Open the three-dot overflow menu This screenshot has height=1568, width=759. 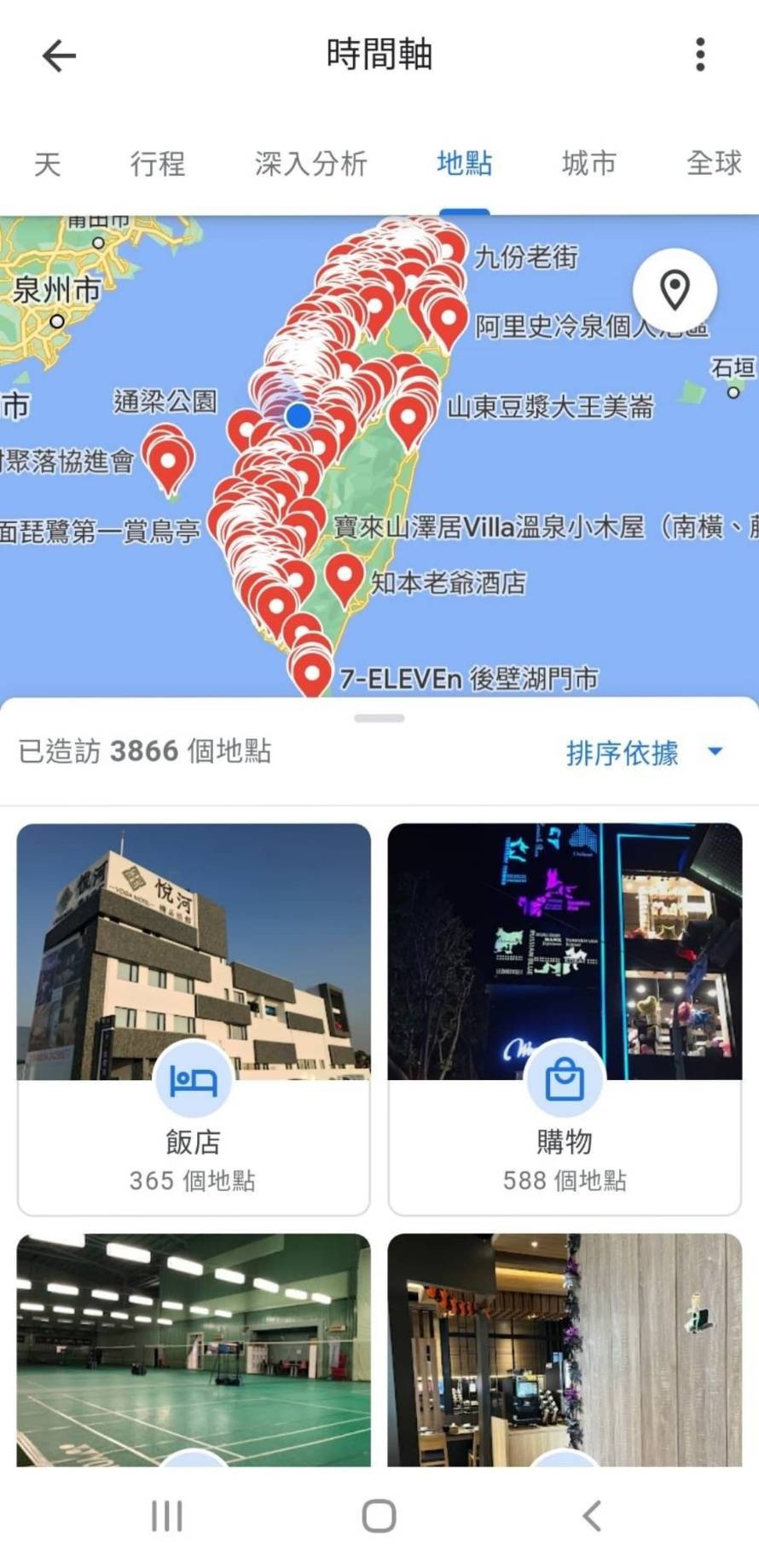699,55
